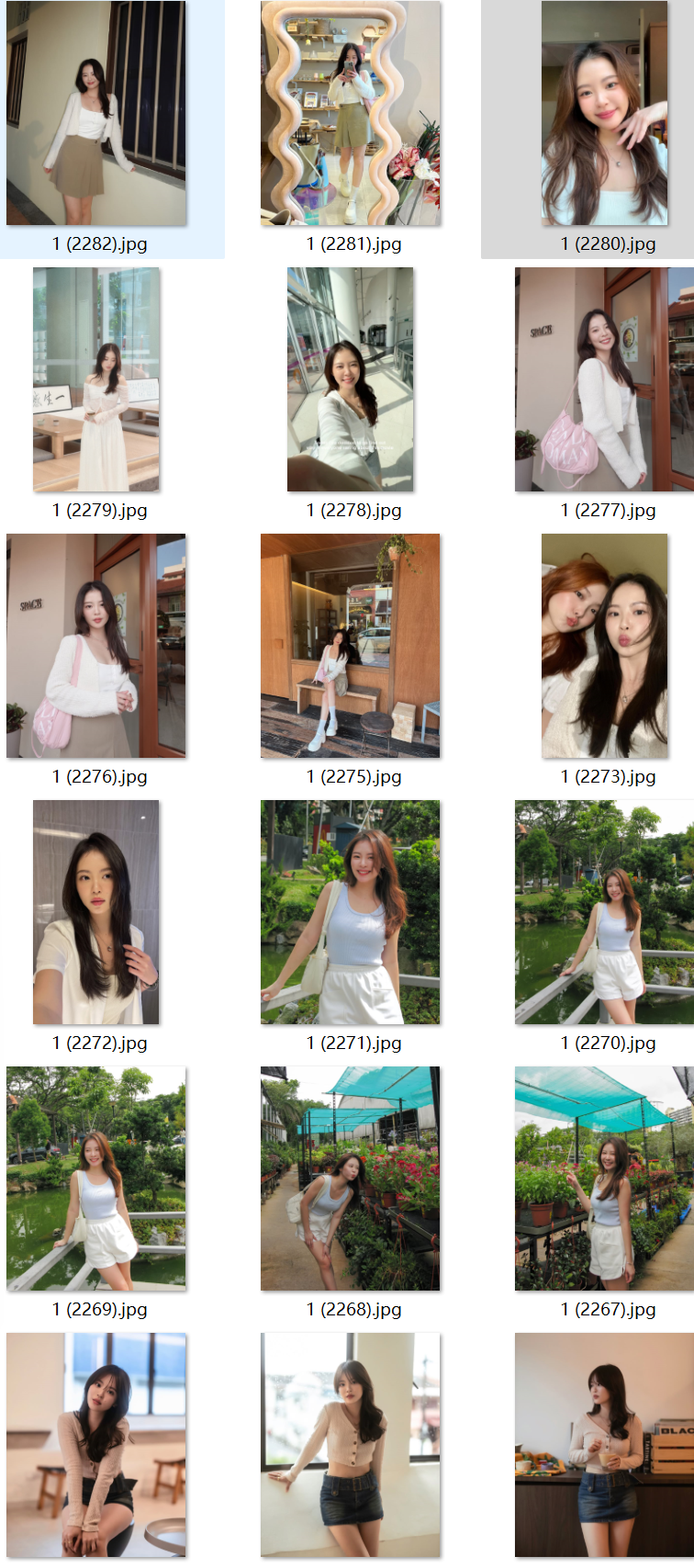Tap the 1 (2277).jpg thumbnail

click(604, 379)
